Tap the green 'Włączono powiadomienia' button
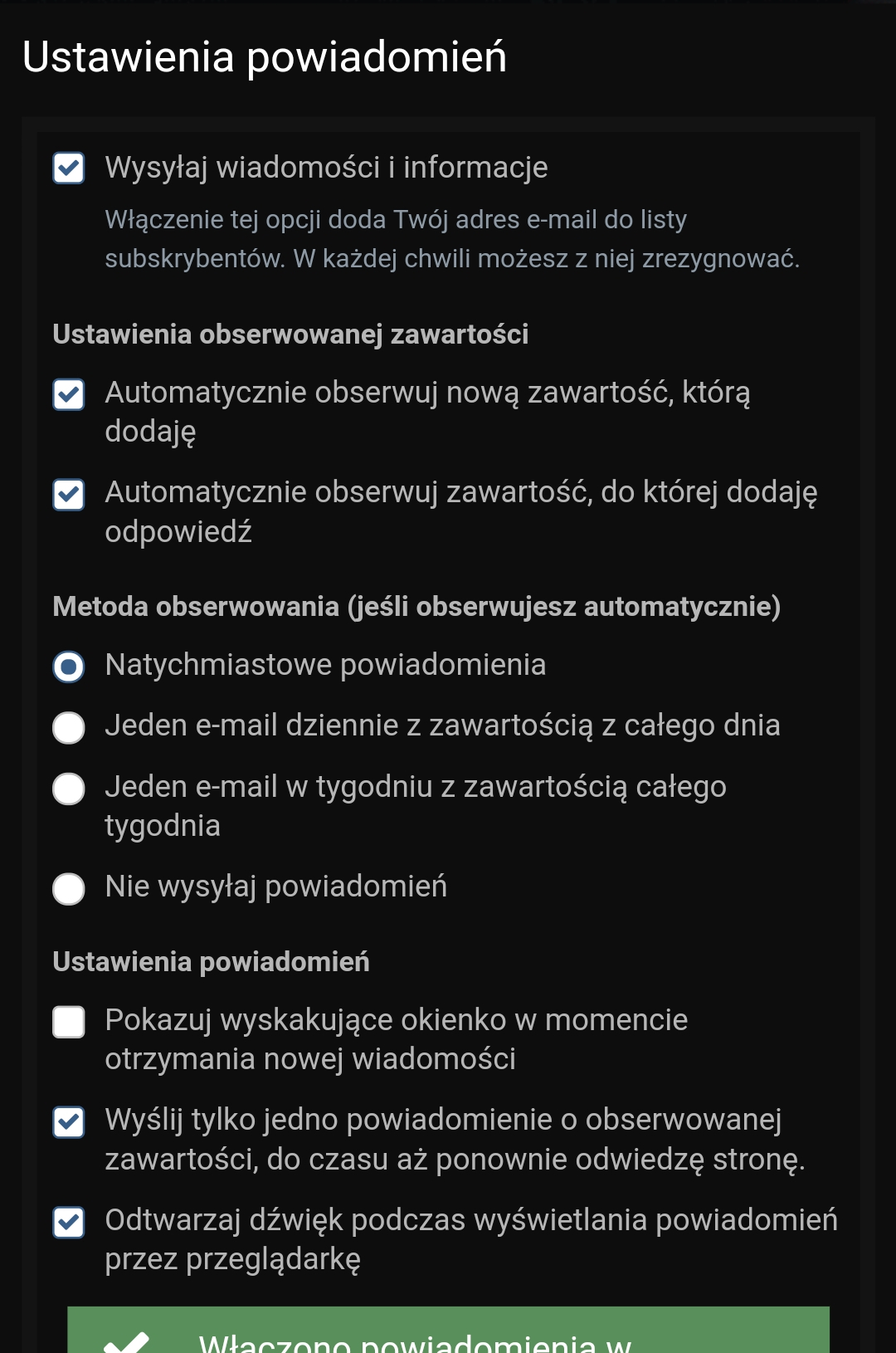The width and height of the screenshot is (896, 1353). tap(448, 1333)
